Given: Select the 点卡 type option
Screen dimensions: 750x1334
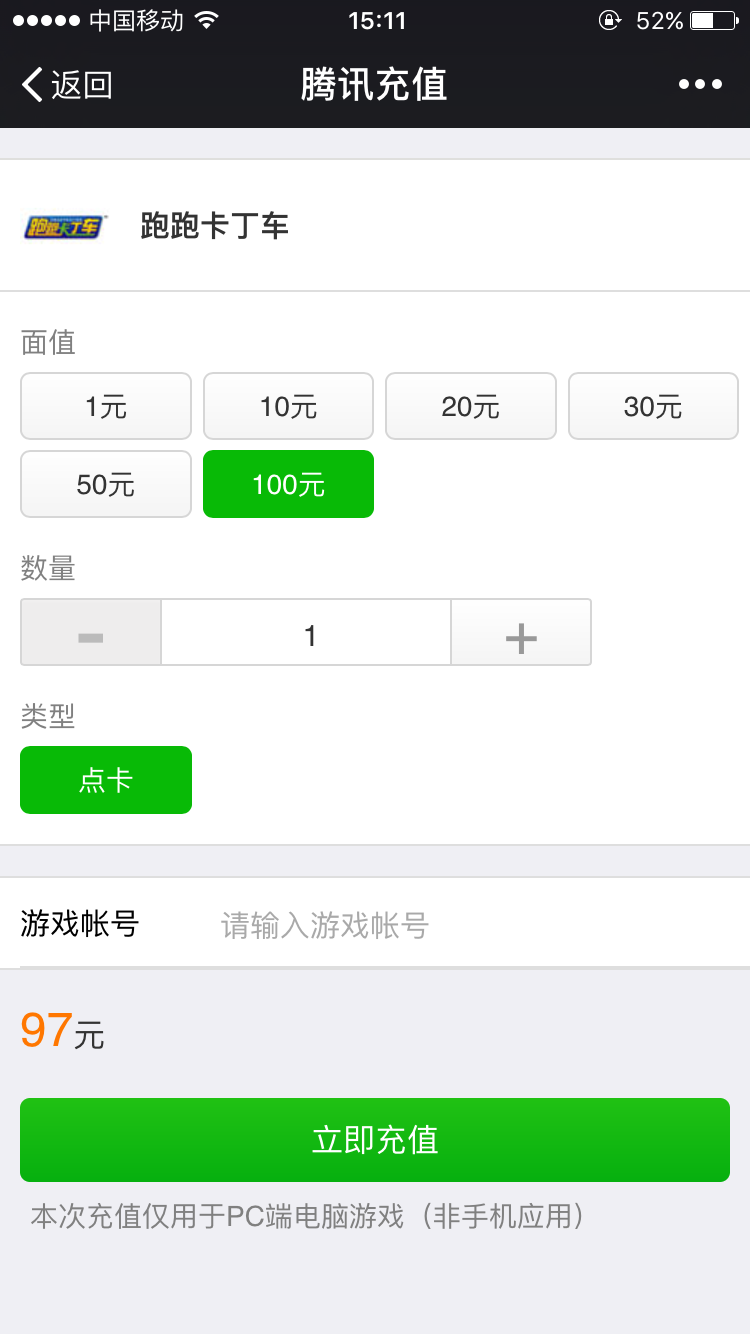Looking at the screenshot, I should coord(106,780).
